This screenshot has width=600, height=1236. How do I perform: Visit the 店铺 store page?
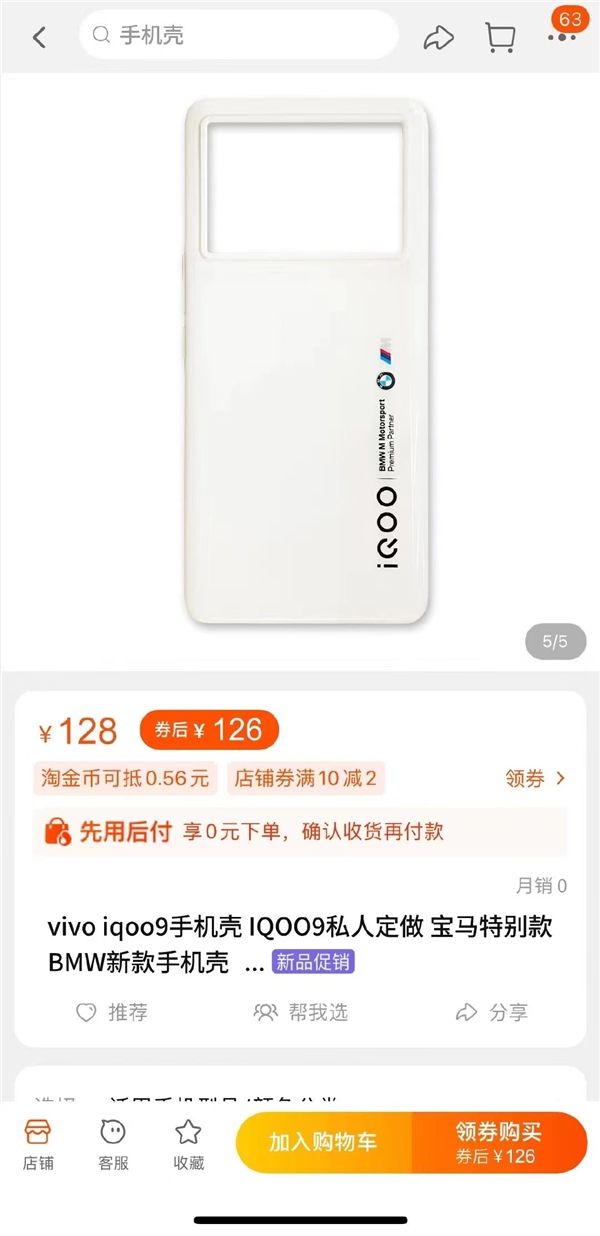pyautogui.click(x=38, y=1143)
